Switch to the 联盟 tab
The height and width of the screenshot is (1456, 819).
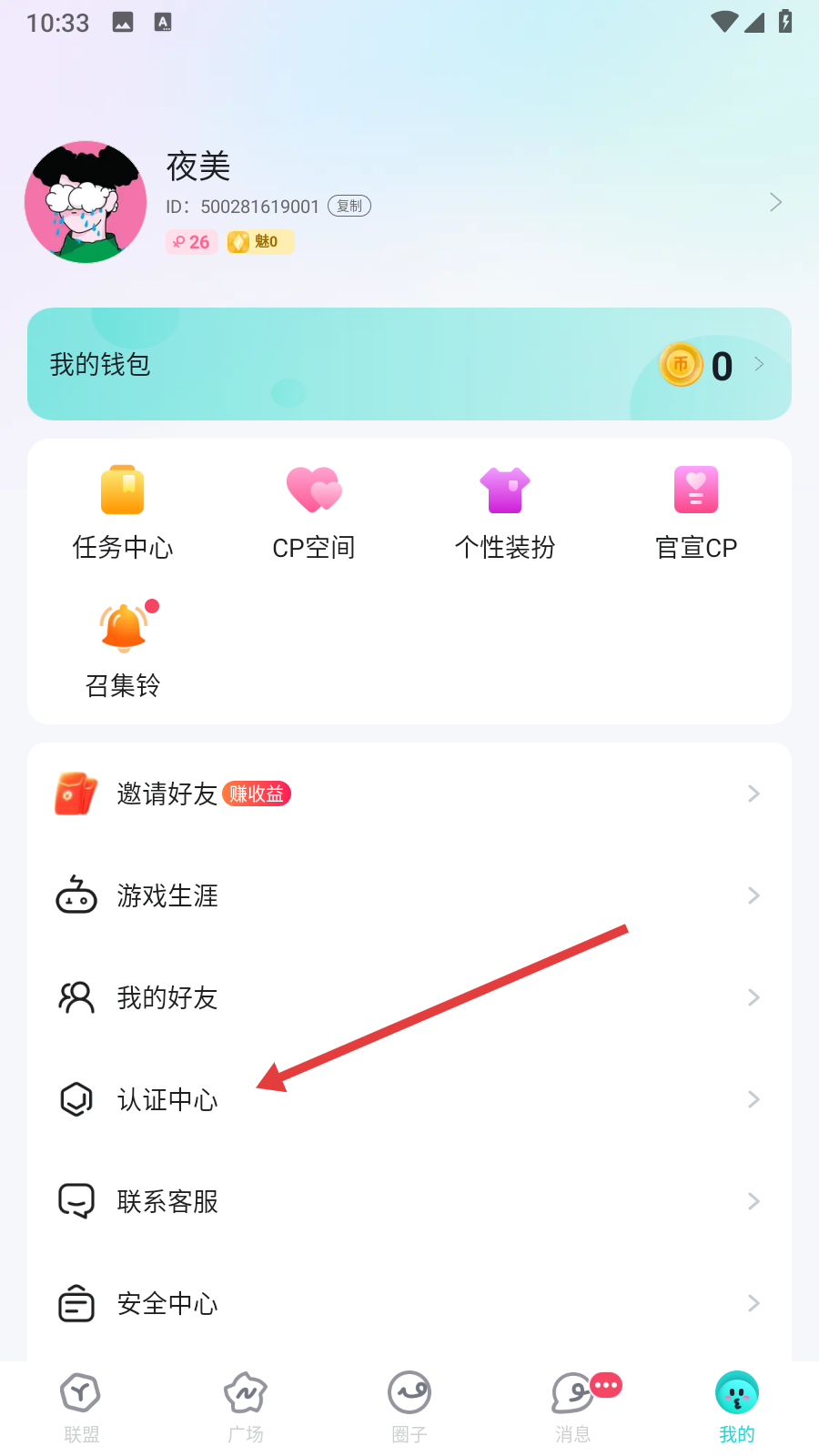(x=82, y=1408)
